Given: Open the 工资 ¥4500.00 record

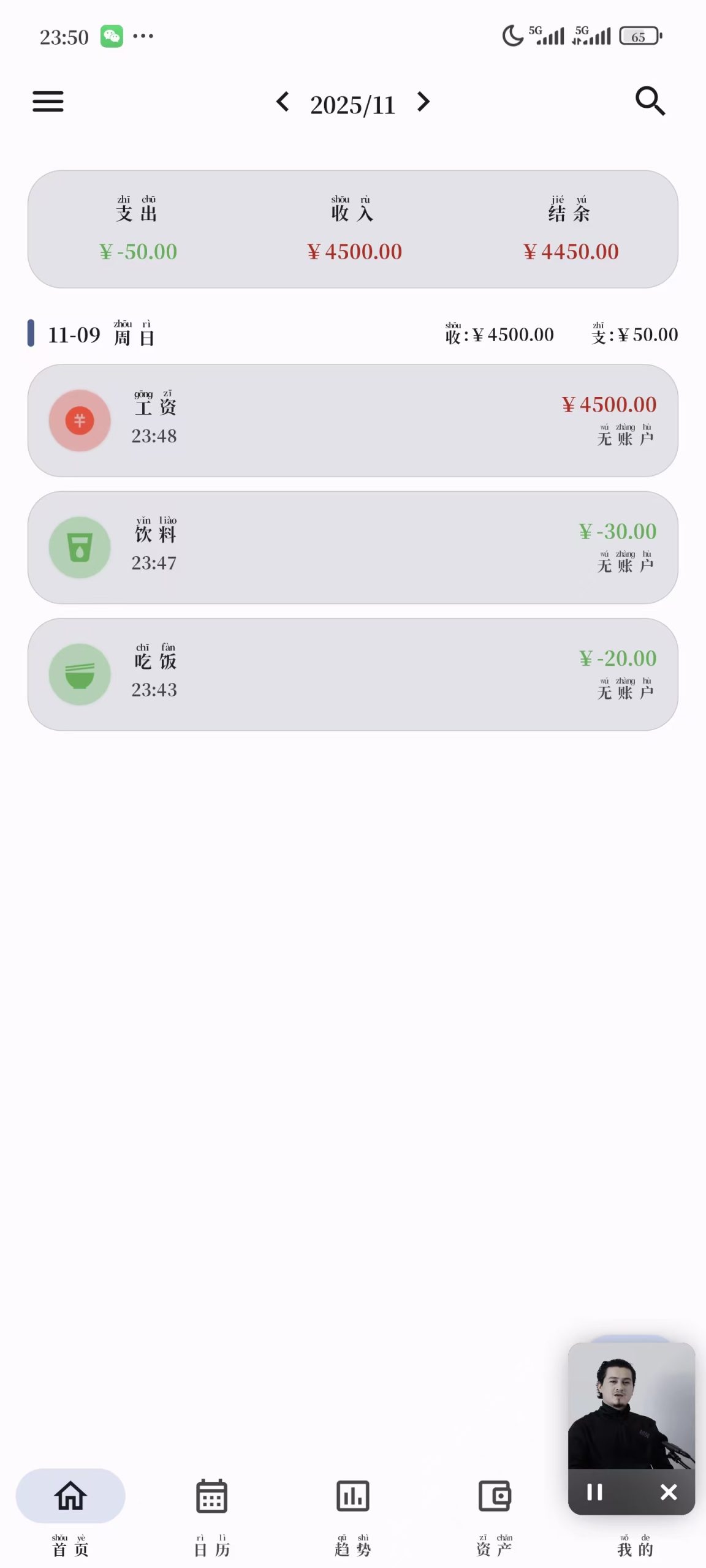Looking at the screenshot, I should point(352,421).
